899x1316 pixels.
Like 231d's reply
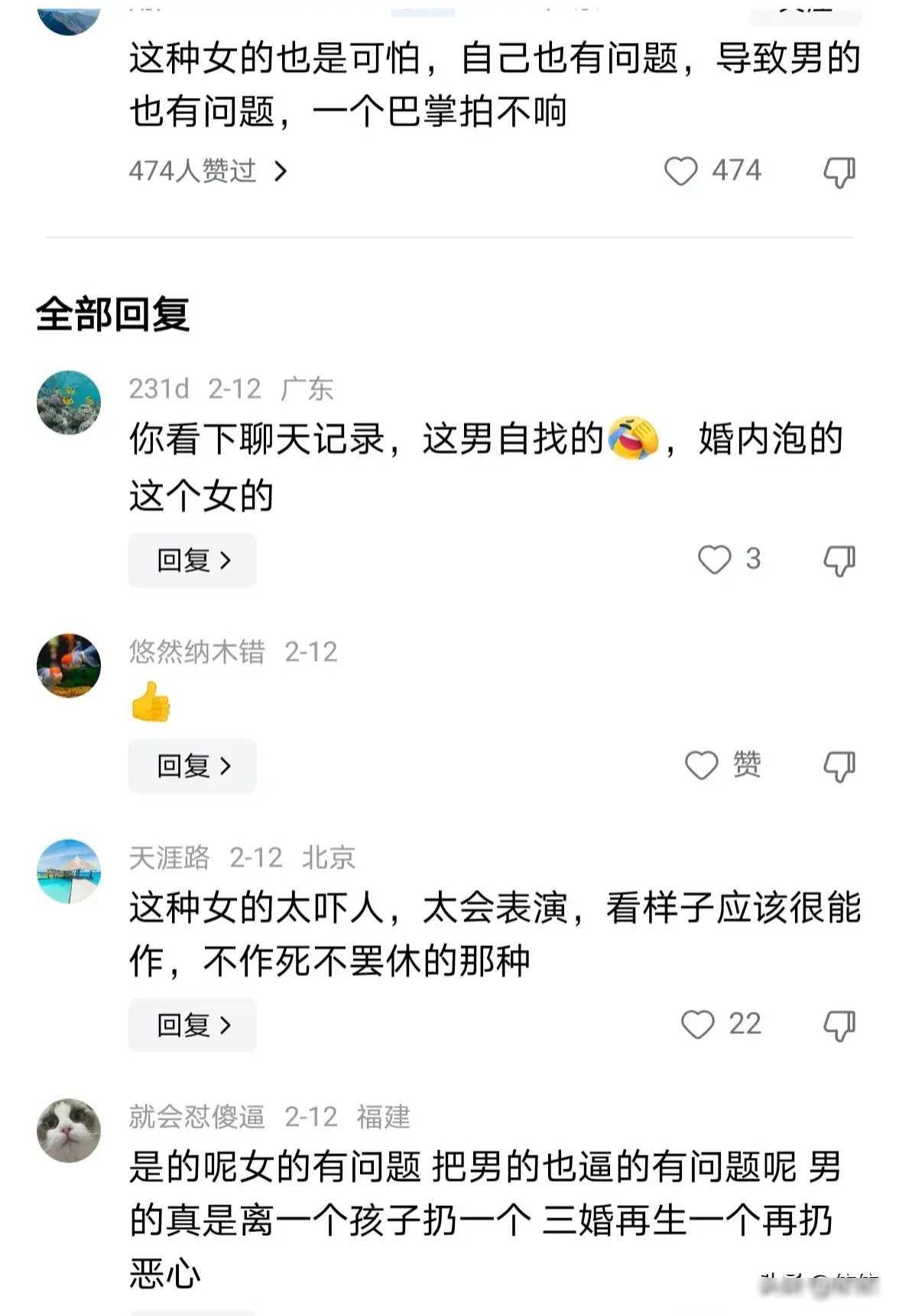point(715,559)
